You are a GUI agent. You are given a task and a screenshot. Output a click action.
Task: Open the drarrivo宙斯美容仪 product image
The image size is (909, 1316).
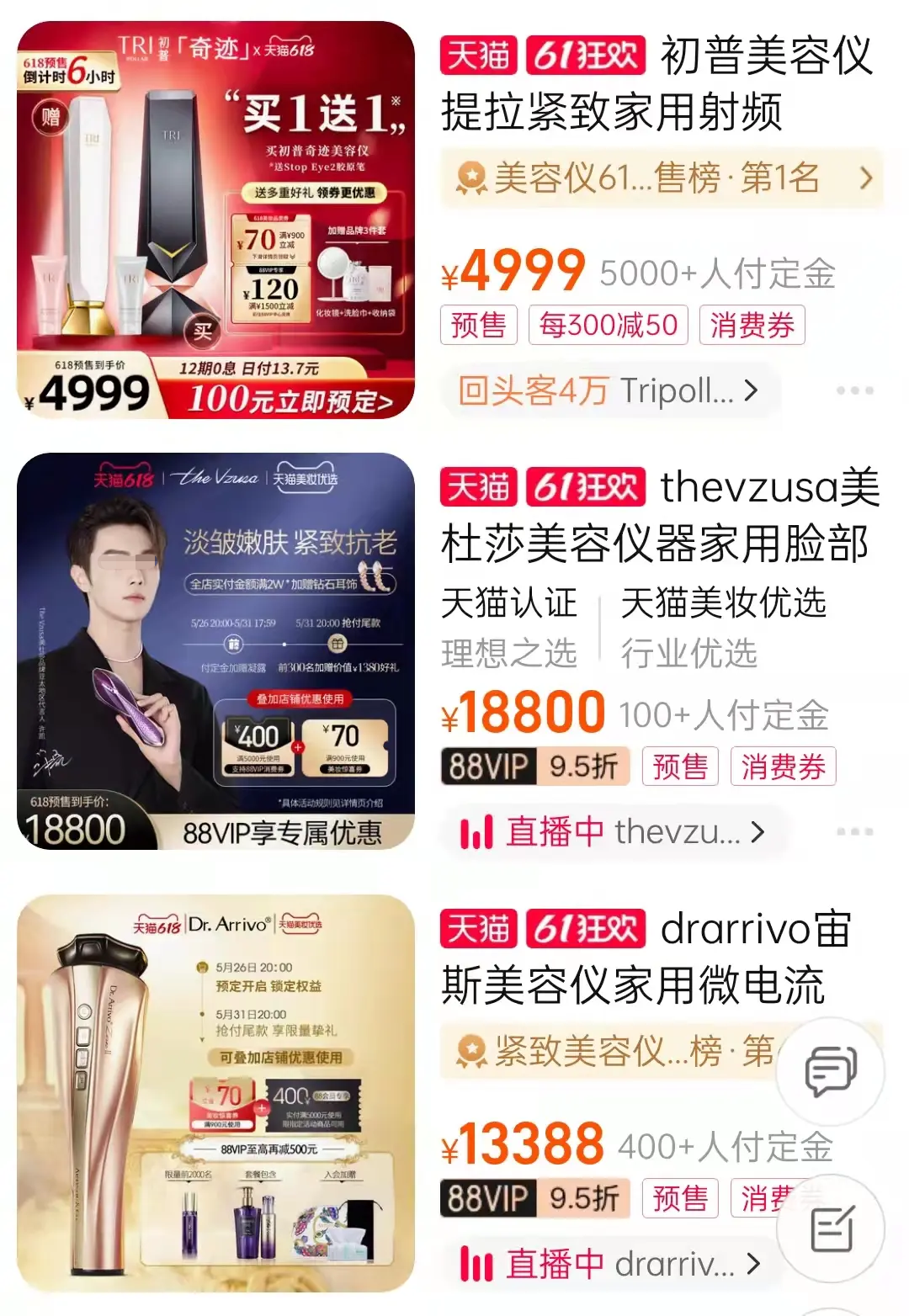click(x=215, y=1092)
